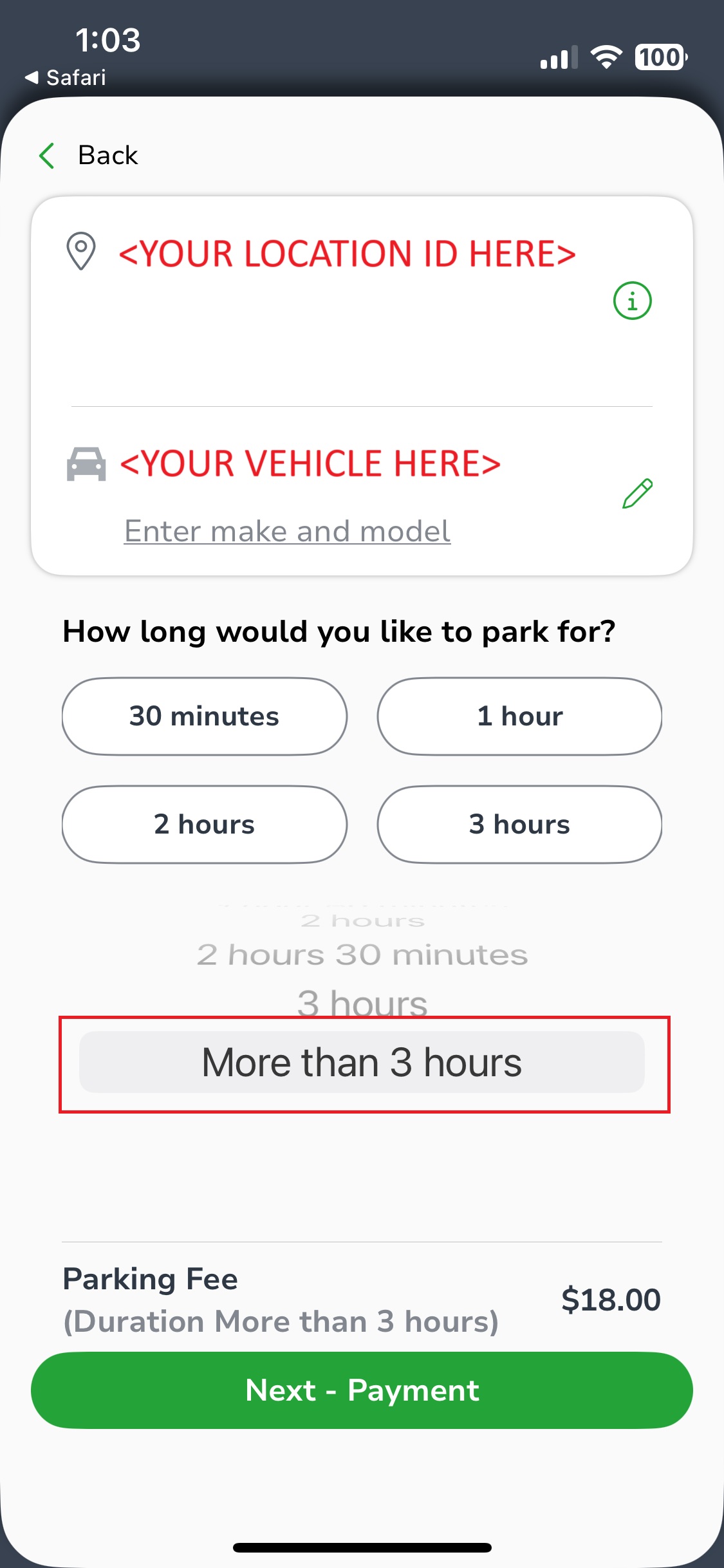Select the 3 hours duration button
724x1568 pixels.
519,825
